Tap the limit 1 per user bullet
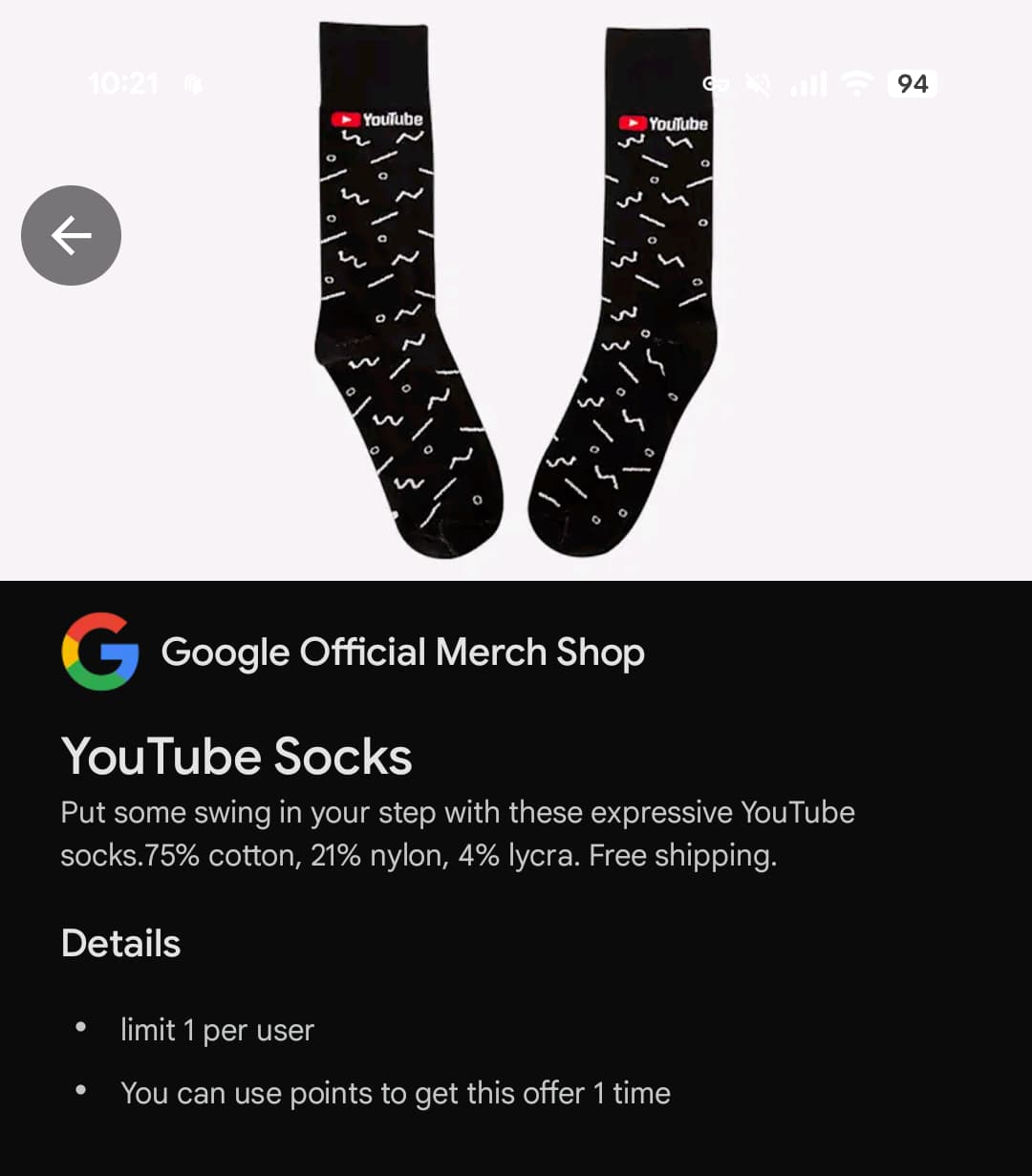This screenshot has width=1032, height=1176. pos(217,1031)
